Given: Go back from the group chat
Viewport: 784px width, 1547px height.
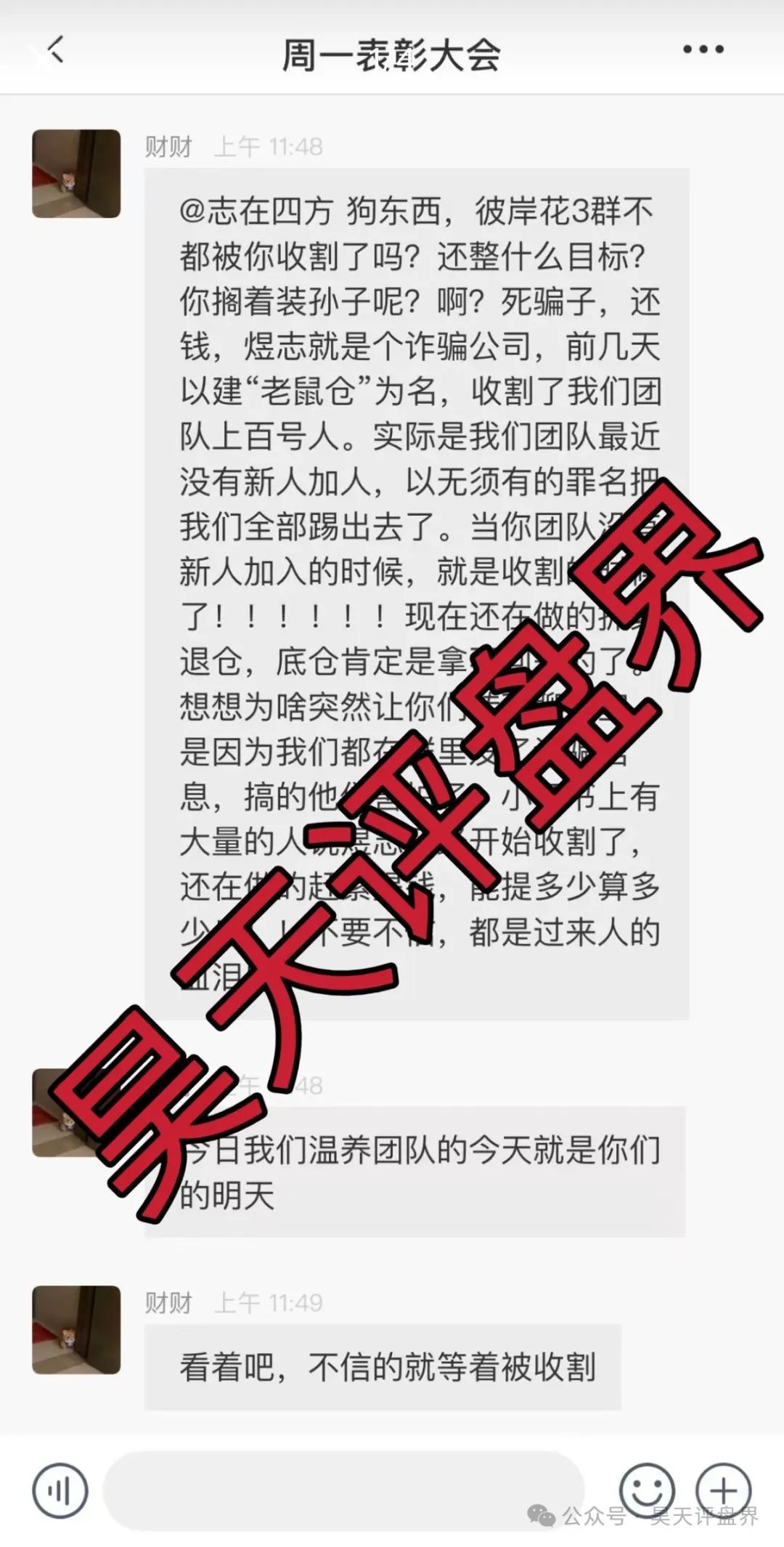Looking at the screenshot, I should click(55, 51).
